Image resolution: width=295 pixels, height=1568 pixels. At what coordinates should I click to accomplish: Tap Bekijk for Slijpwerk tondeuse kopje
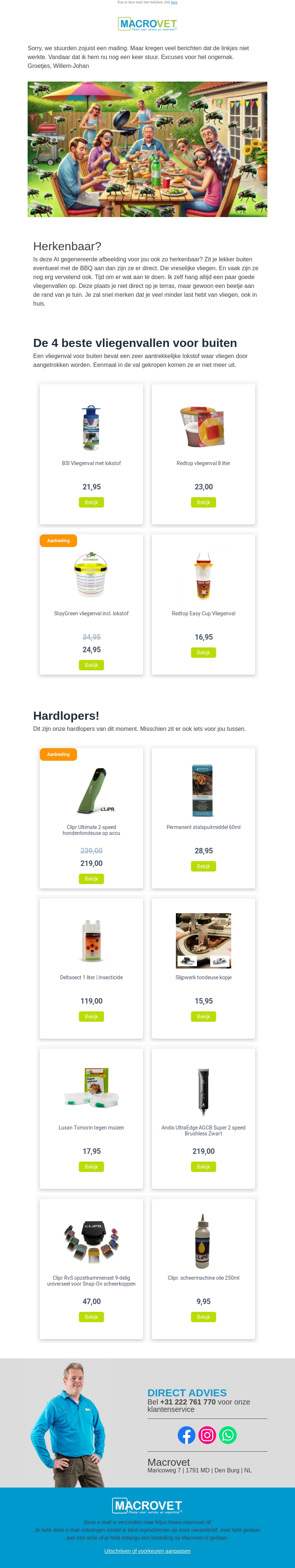tap(203, 1017)
